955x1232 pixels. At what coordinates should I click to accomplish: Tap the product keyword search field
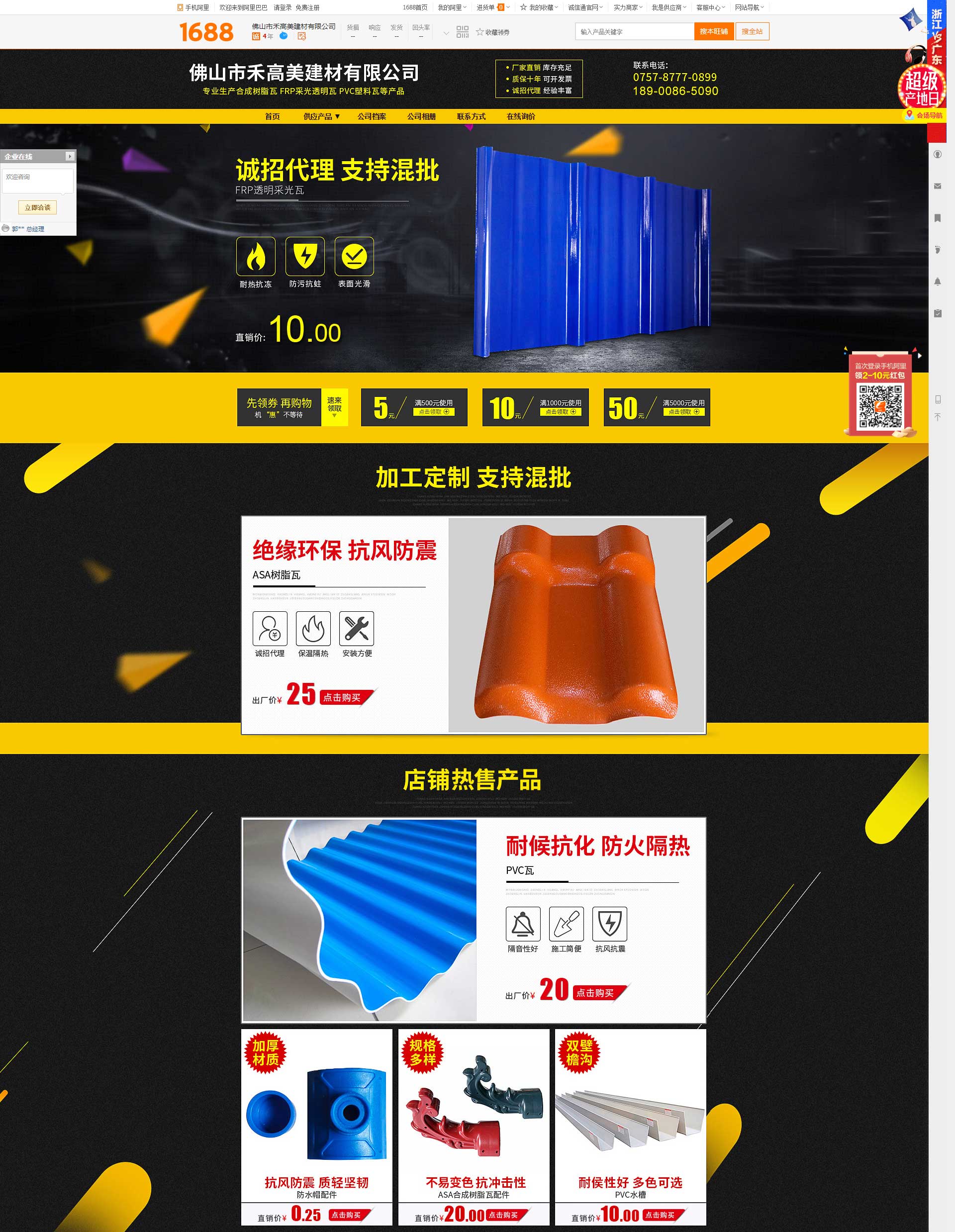[x=634, y=32]
